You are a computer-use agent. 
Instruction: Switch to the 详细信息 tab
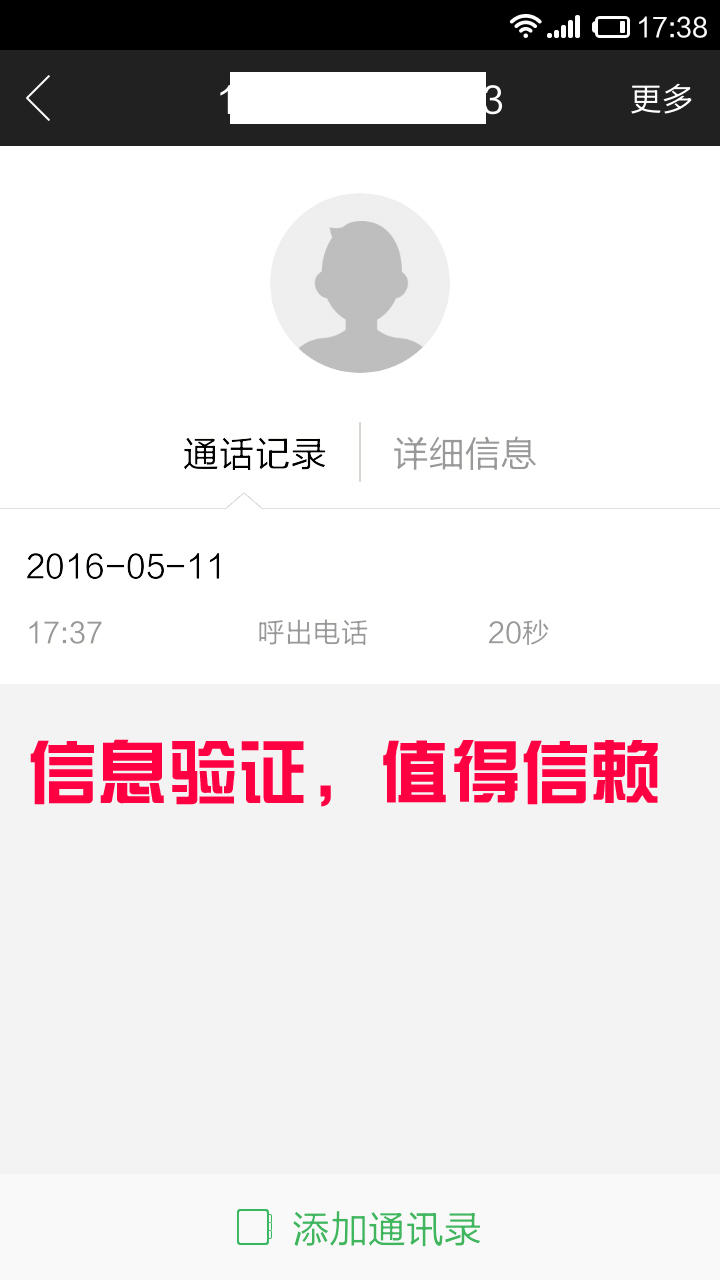point(465,454)
